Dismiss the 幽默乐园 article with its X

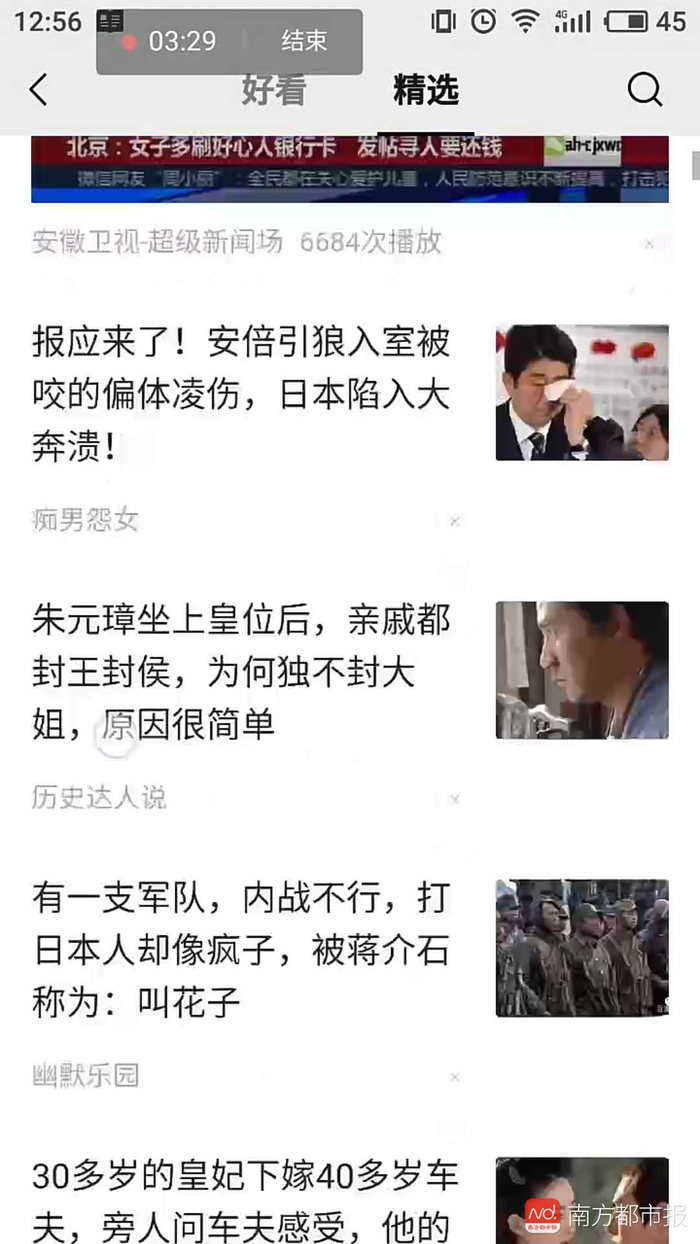tap(454, 1077)
